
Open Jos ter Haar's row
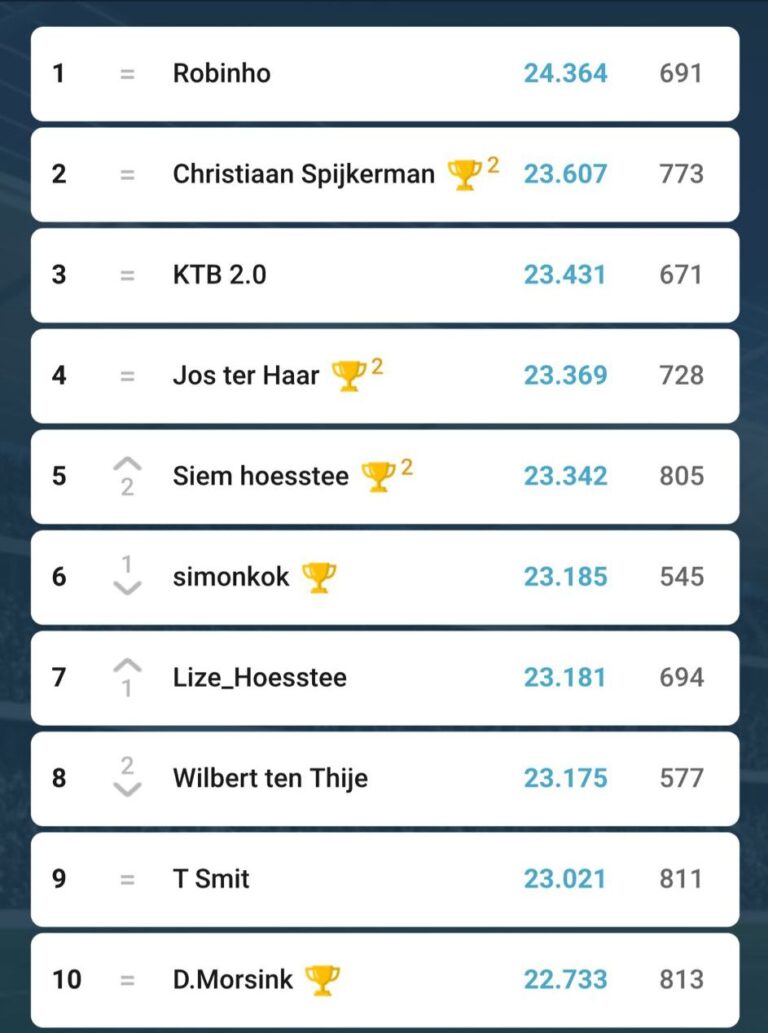pos(245,376)
